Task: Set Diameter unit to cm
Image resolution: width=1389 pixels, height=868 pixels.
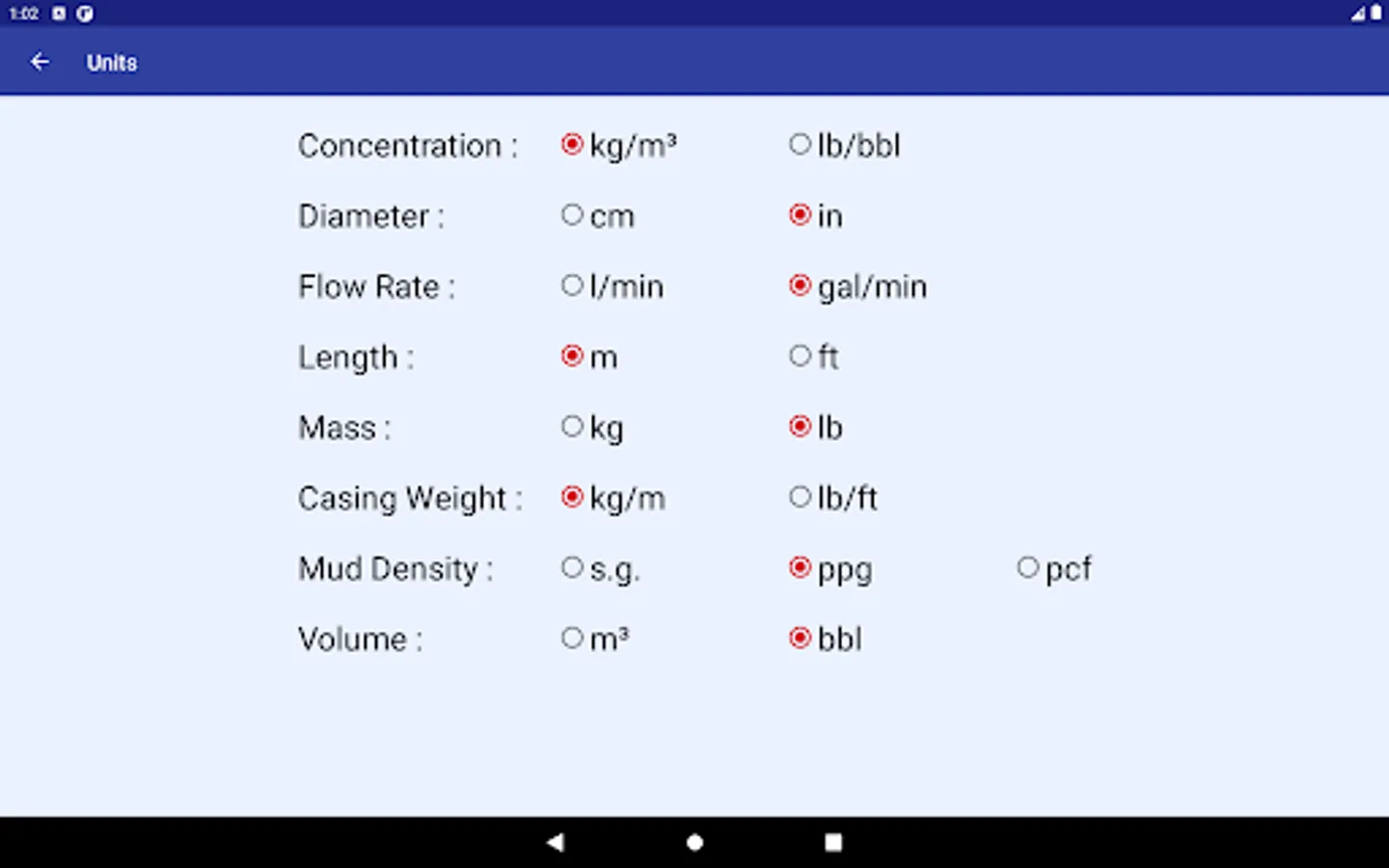Action: (572, 215)
